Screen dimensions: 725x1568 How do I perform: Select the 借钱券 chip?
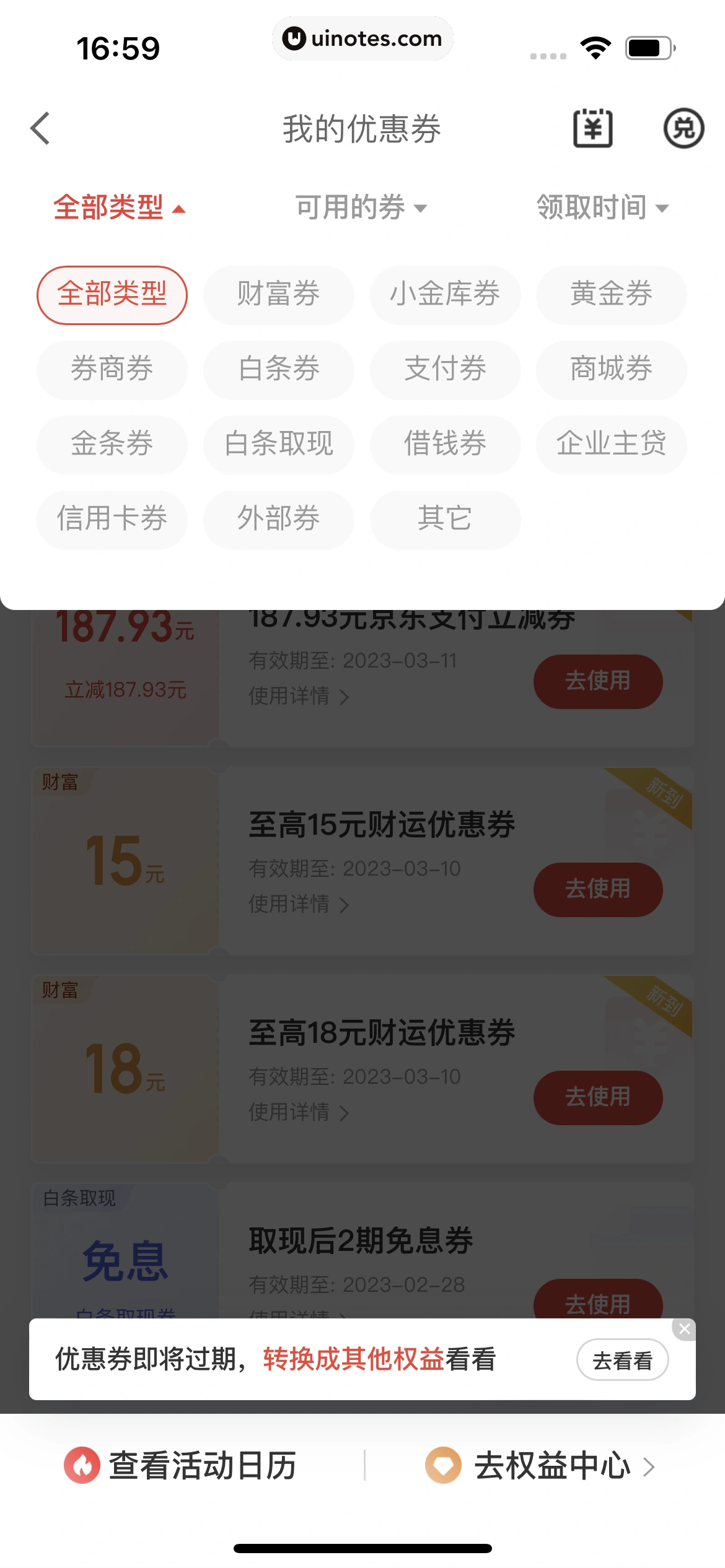(x=445, y=445)
